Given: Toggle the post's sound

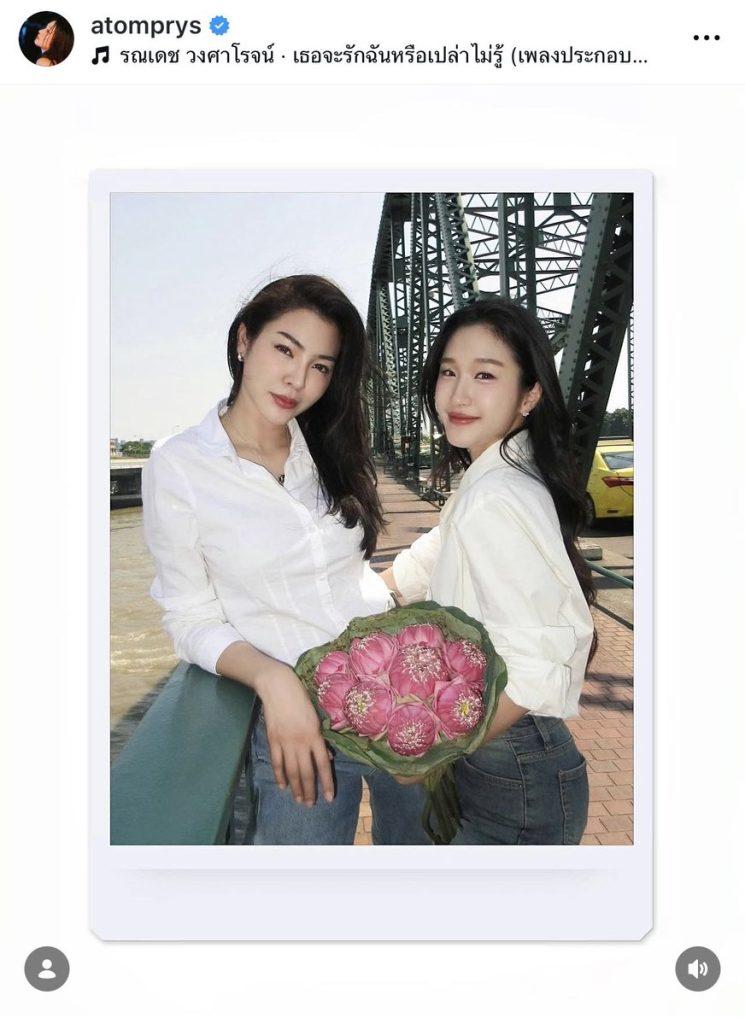Looking at the screenshot, I should [697, 968].
